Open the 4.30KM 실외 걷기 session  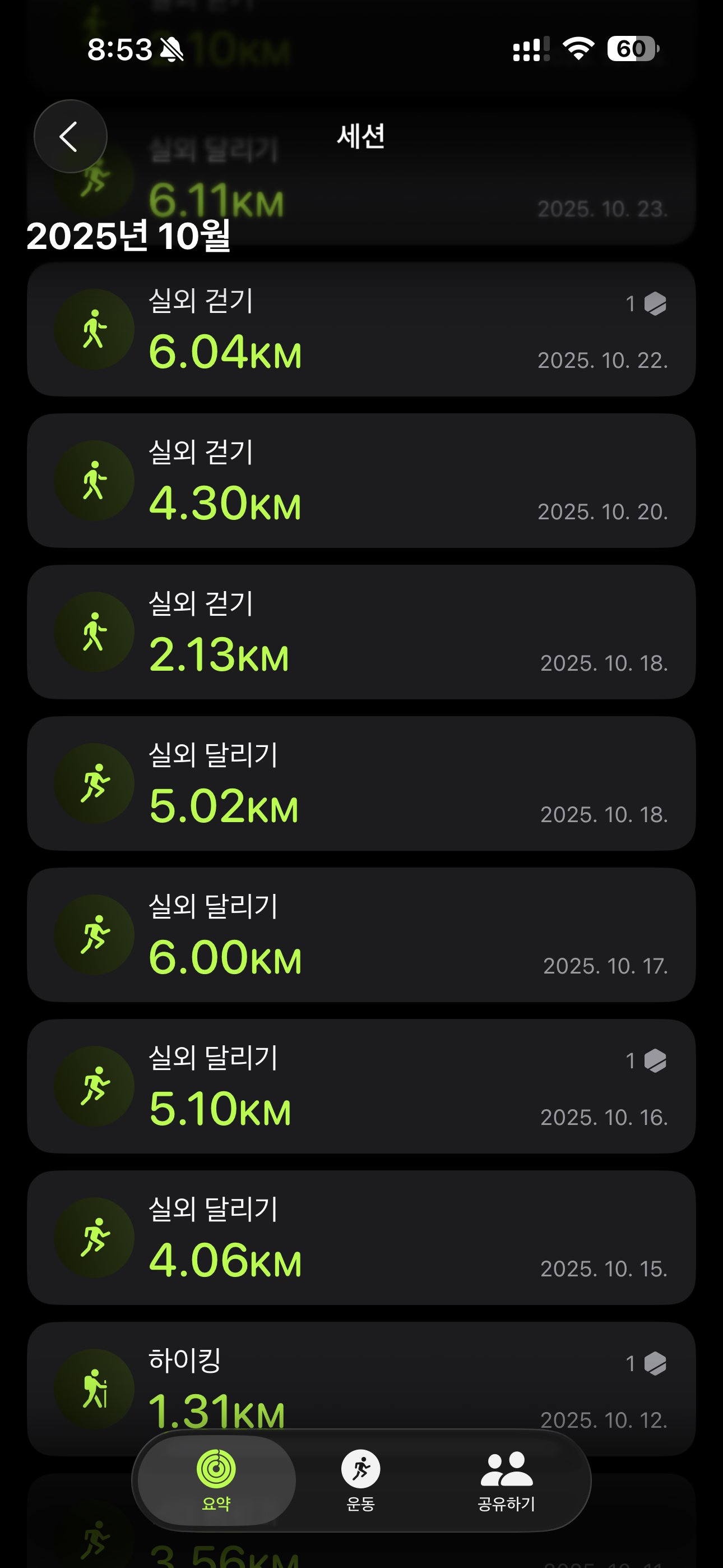coord(361,481)
